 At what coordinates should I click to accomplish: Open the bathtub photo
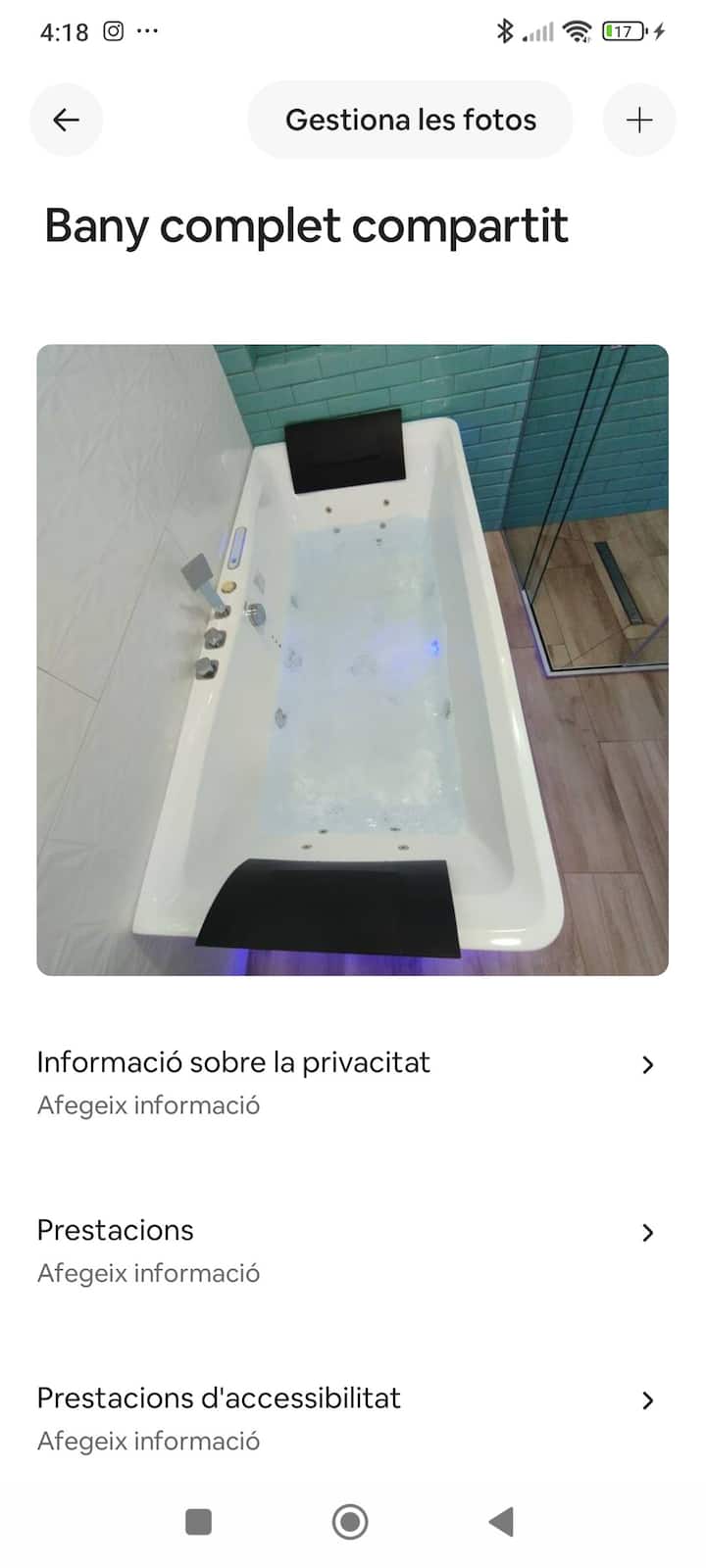click(x=353, y=660)
